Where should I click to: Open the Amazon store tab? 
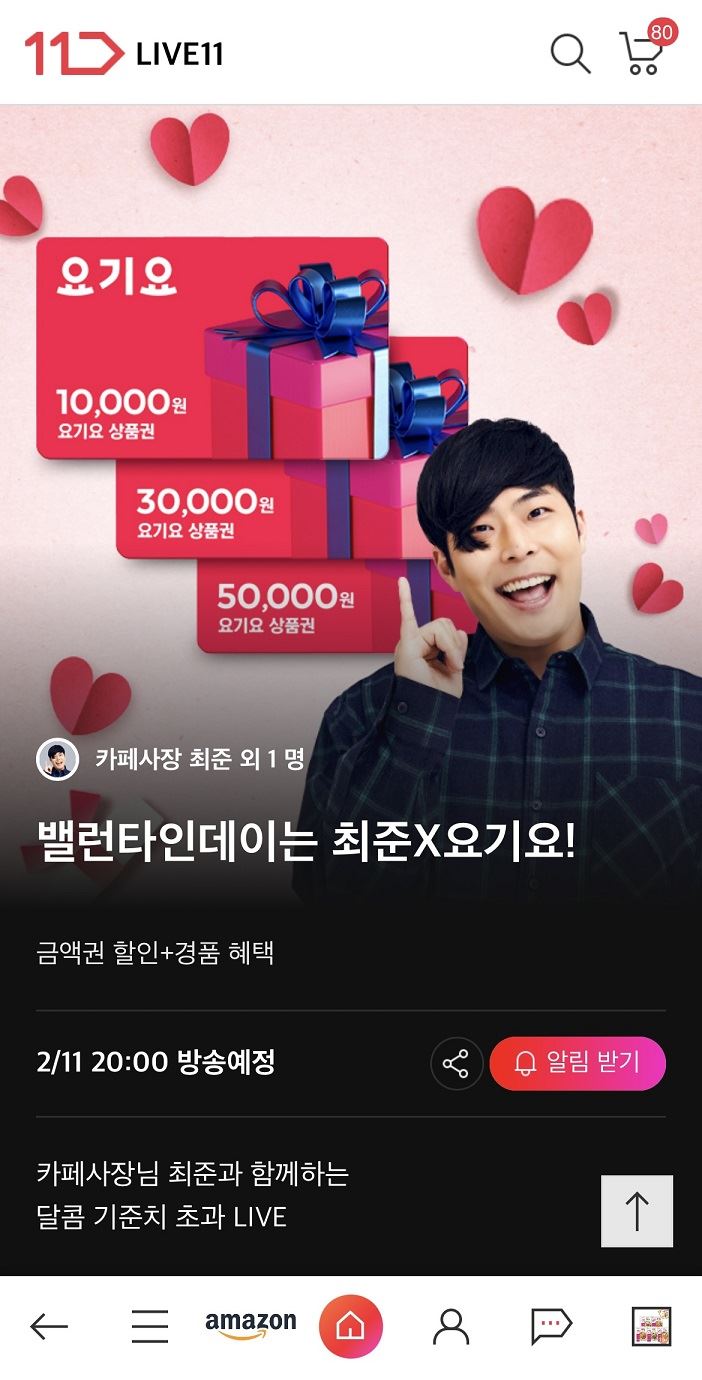coord(251,1325)
